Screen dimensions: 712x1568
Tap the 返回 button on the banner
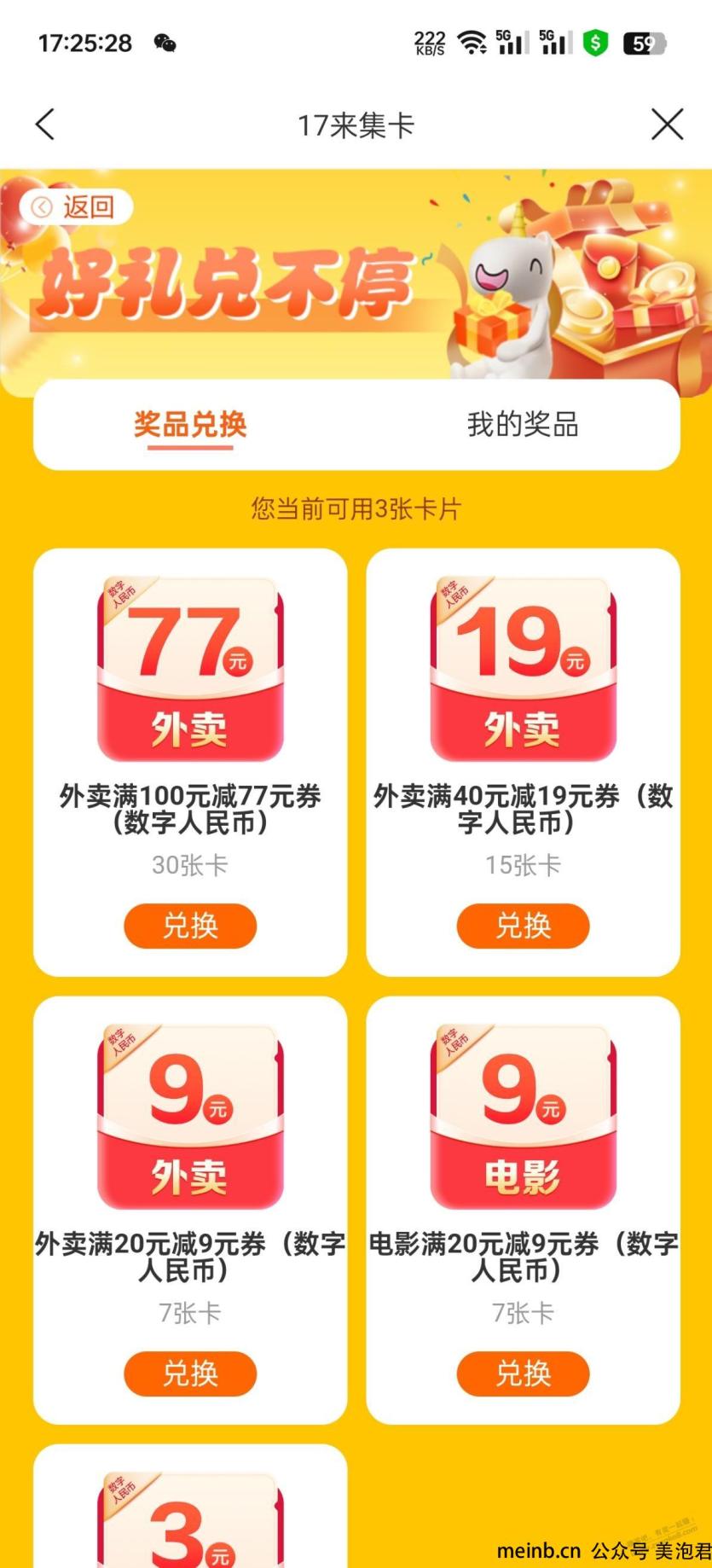point(76,207)
